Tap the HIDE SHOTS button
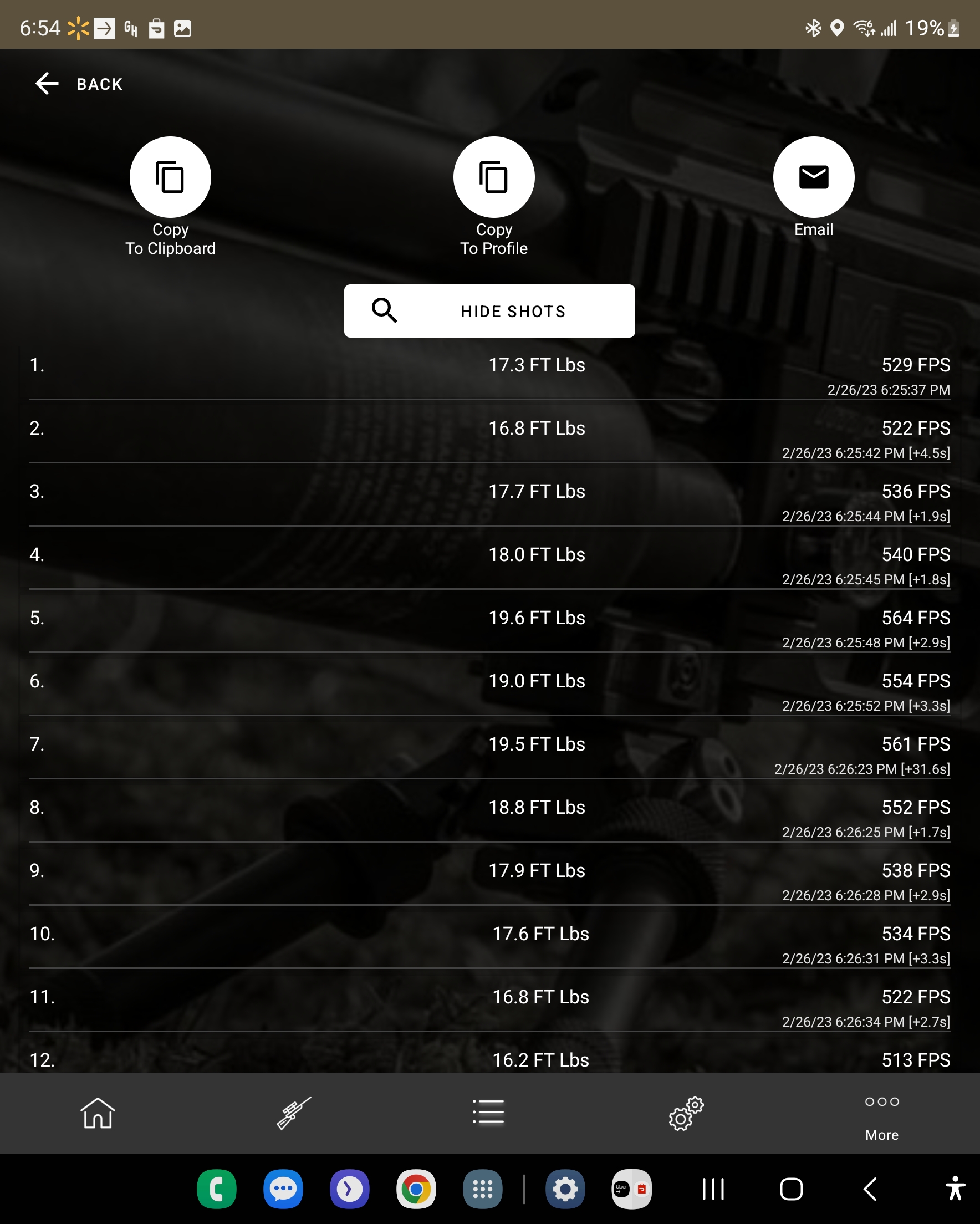This screenshot has width=980, height=1224. click(489, 311)
